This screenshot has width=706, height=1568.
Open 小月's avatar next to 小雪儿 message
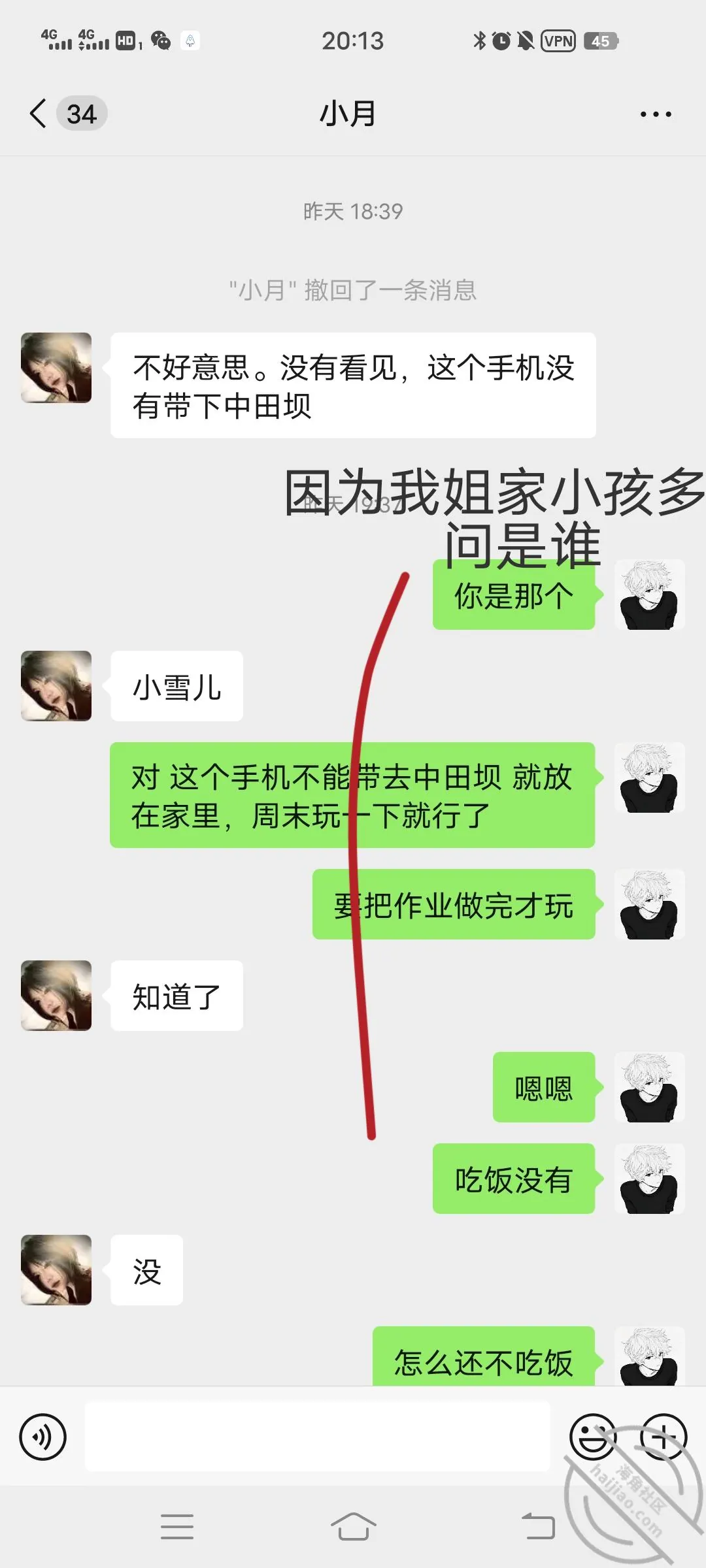pyautogui.click(x=56, y=686)
